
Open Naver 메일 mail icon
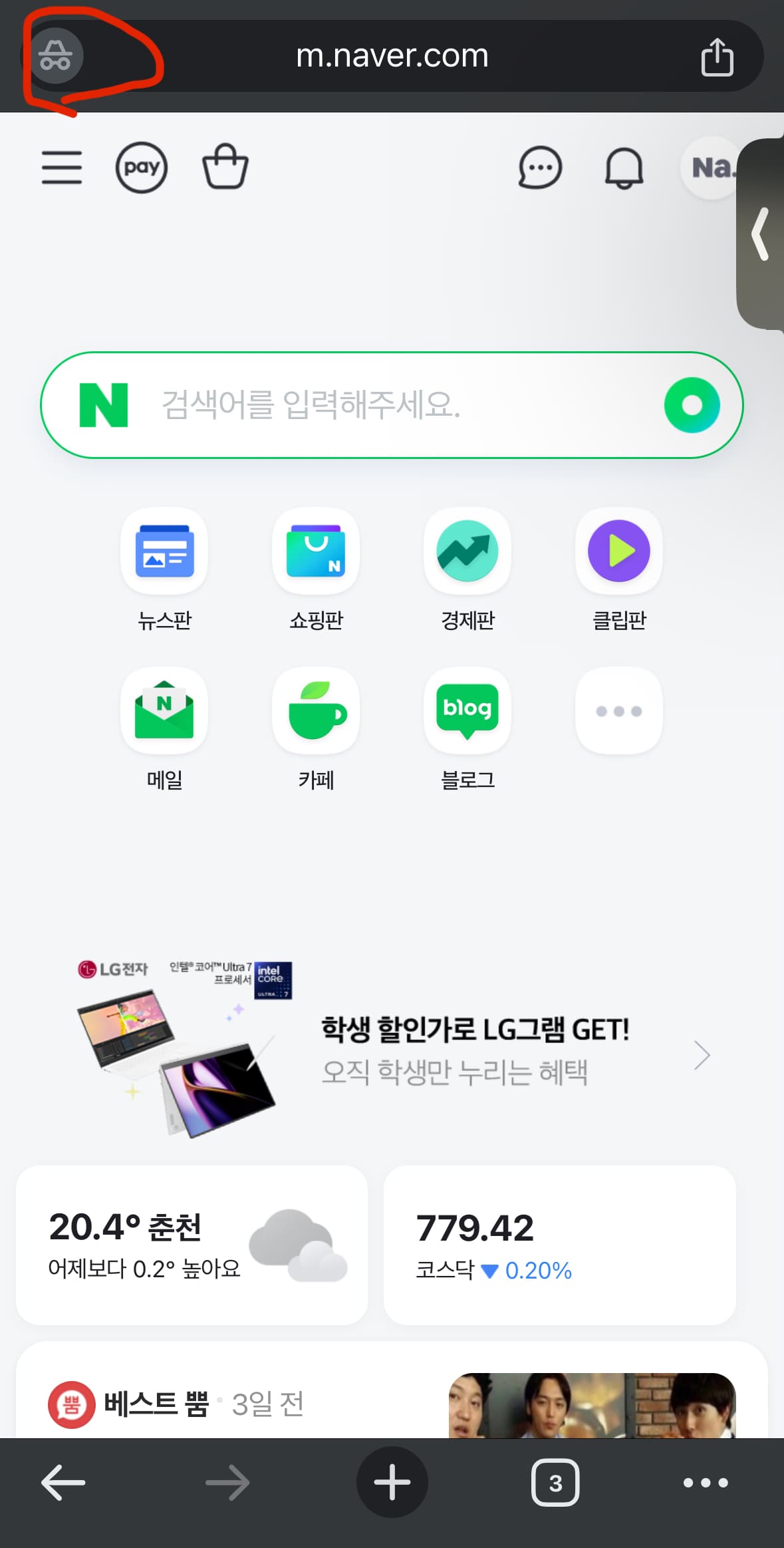pos(164,710)
